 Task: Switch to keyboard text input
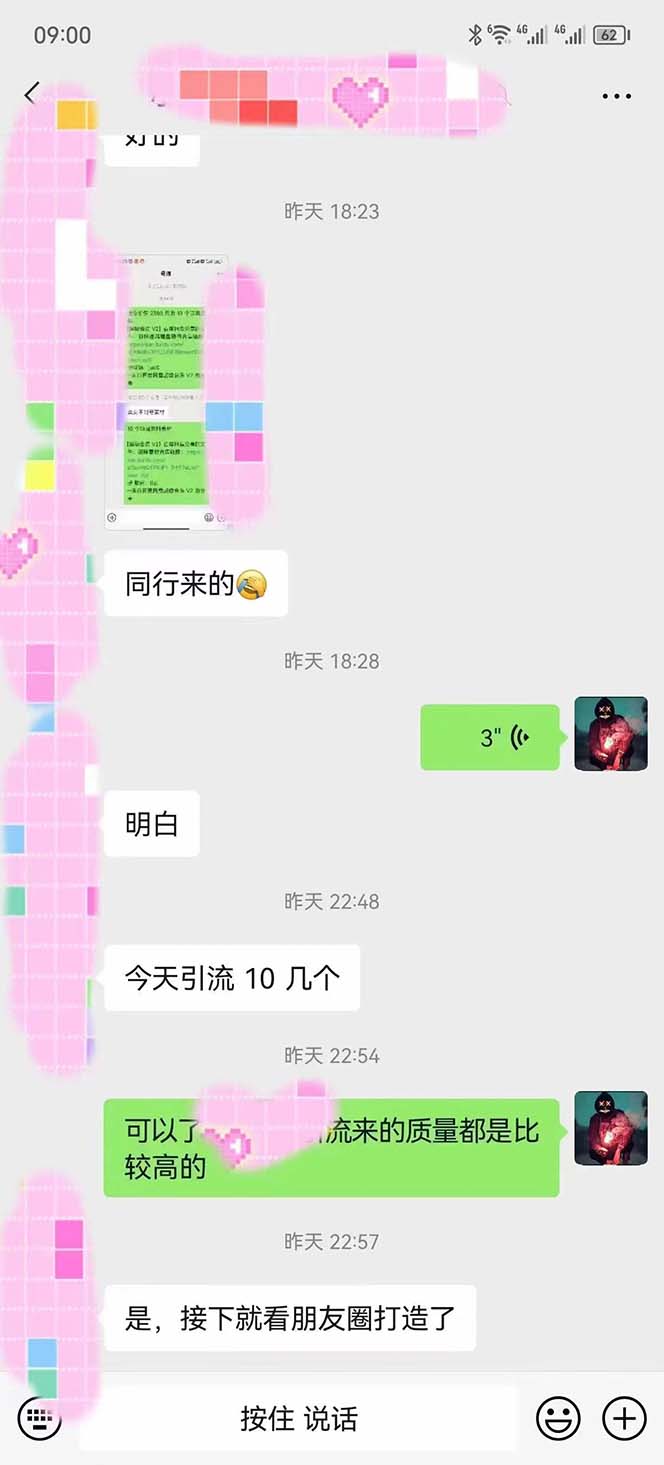click(39, 1418)
